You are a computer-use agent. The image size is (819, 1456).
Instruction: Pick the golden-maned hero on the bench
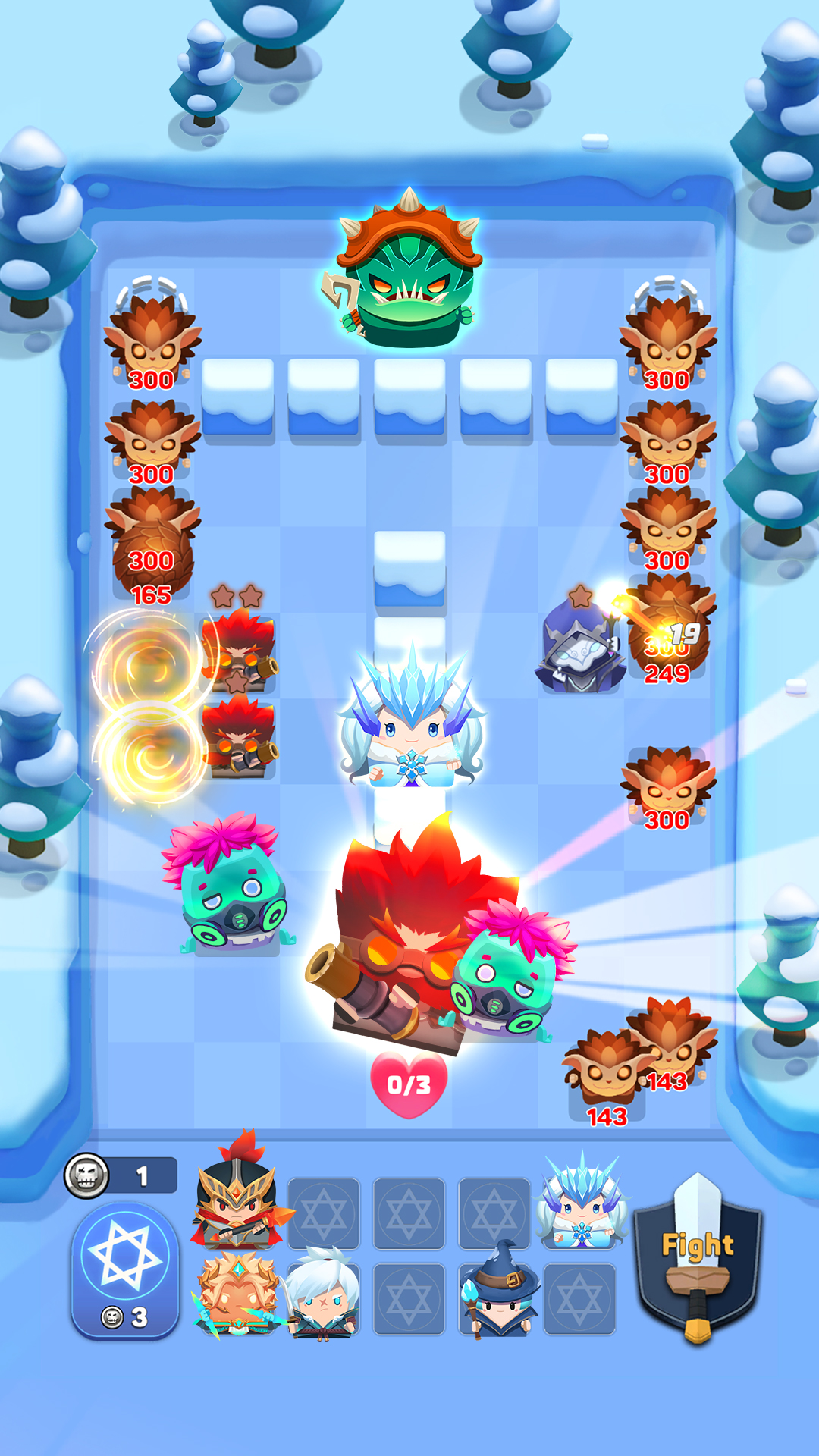click(237, 1293)
